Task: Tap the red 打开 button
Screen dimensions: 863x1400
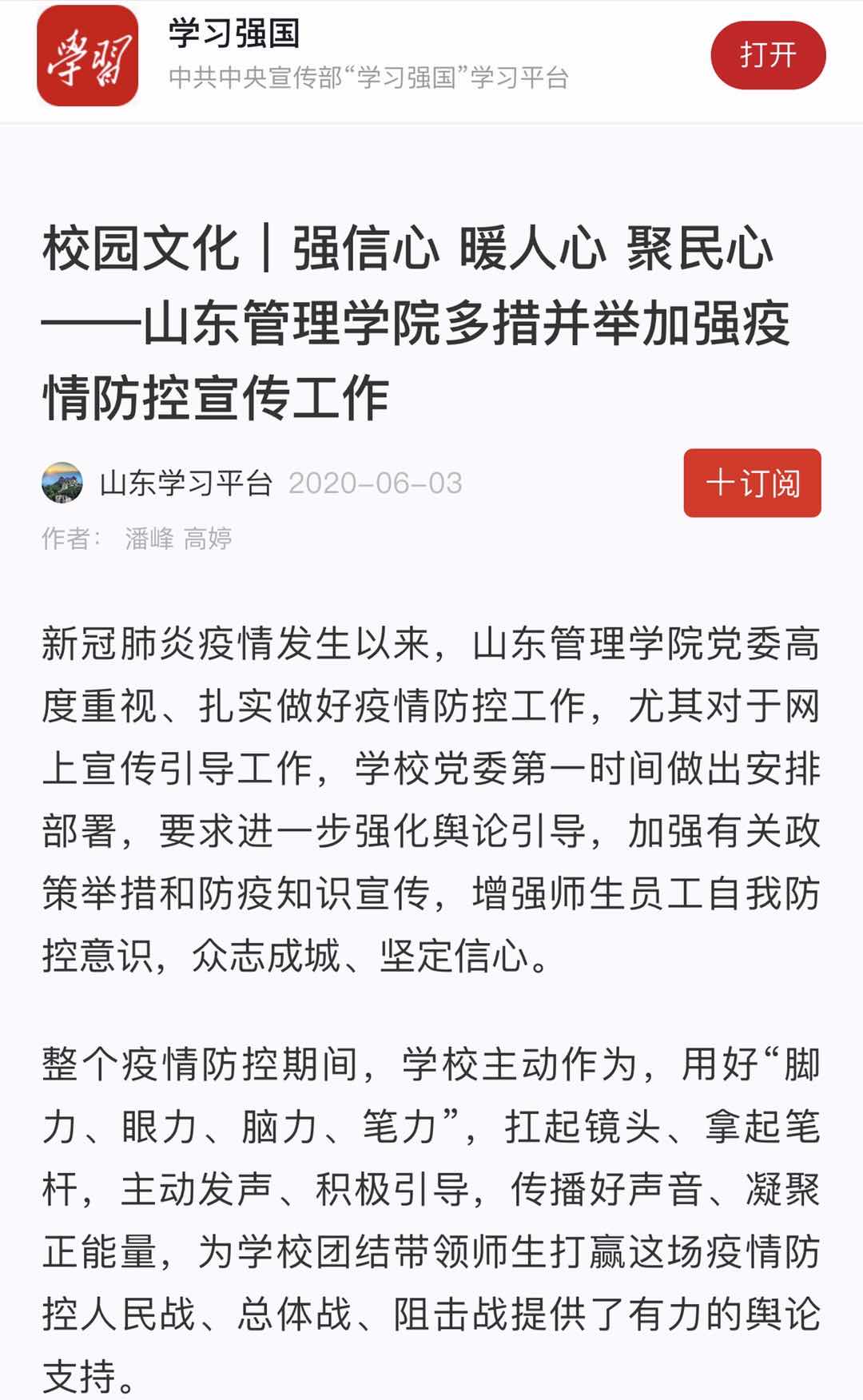Action: [767, 55]
